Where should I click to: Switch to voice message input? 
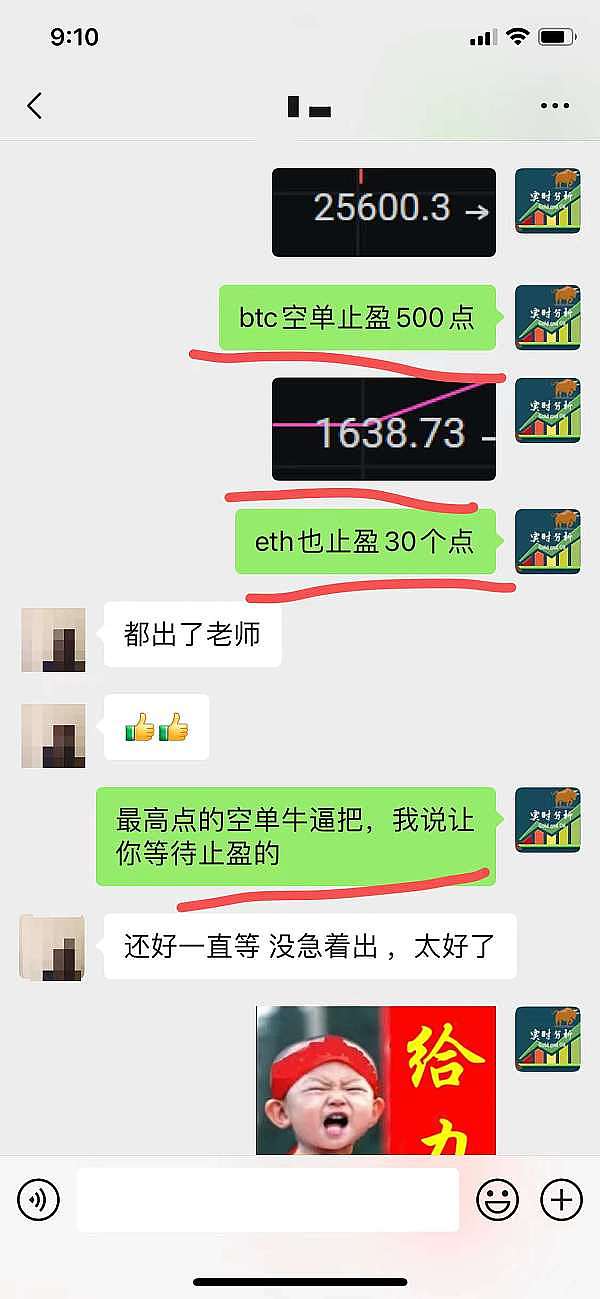tap(39, 1199)
